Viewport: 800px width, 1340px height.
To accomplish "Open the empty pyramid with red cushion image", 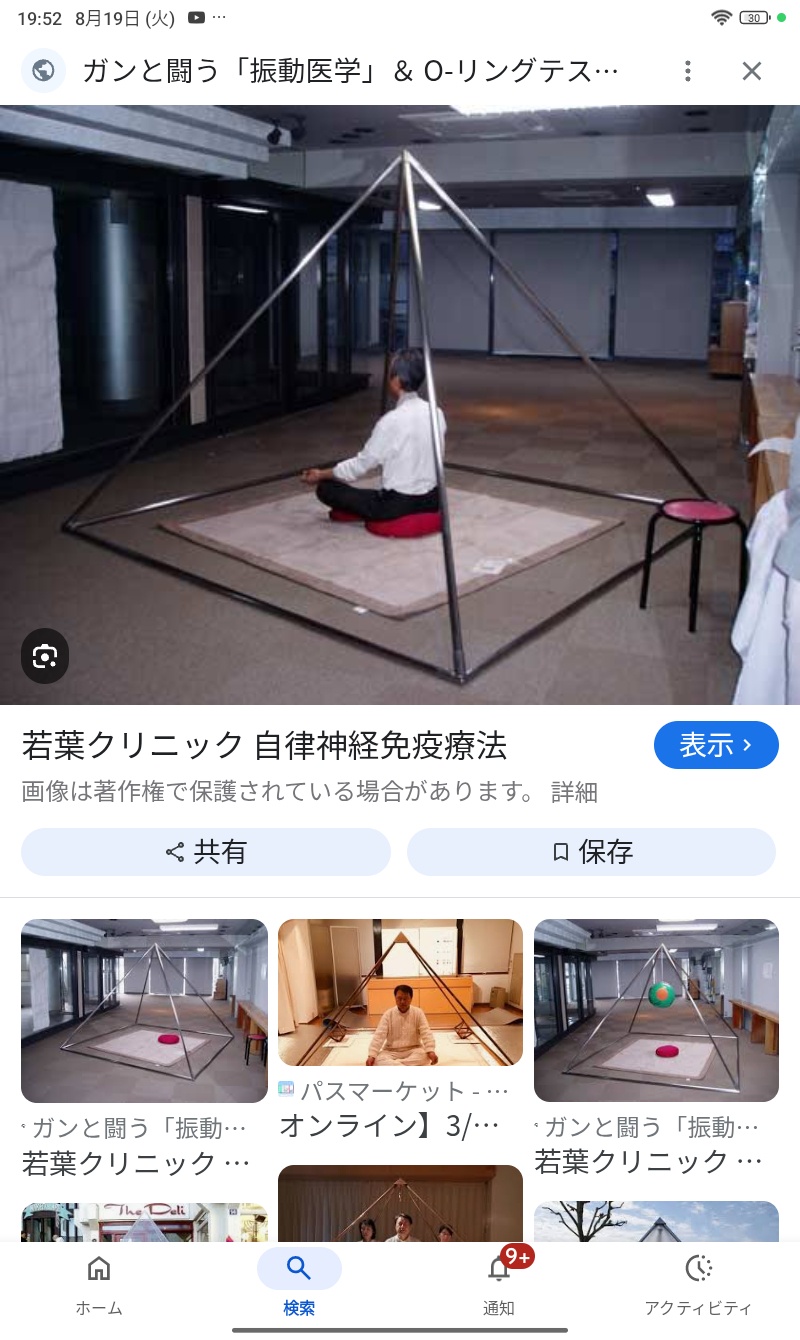I will pyautogui.click(x=144, y=1010).
